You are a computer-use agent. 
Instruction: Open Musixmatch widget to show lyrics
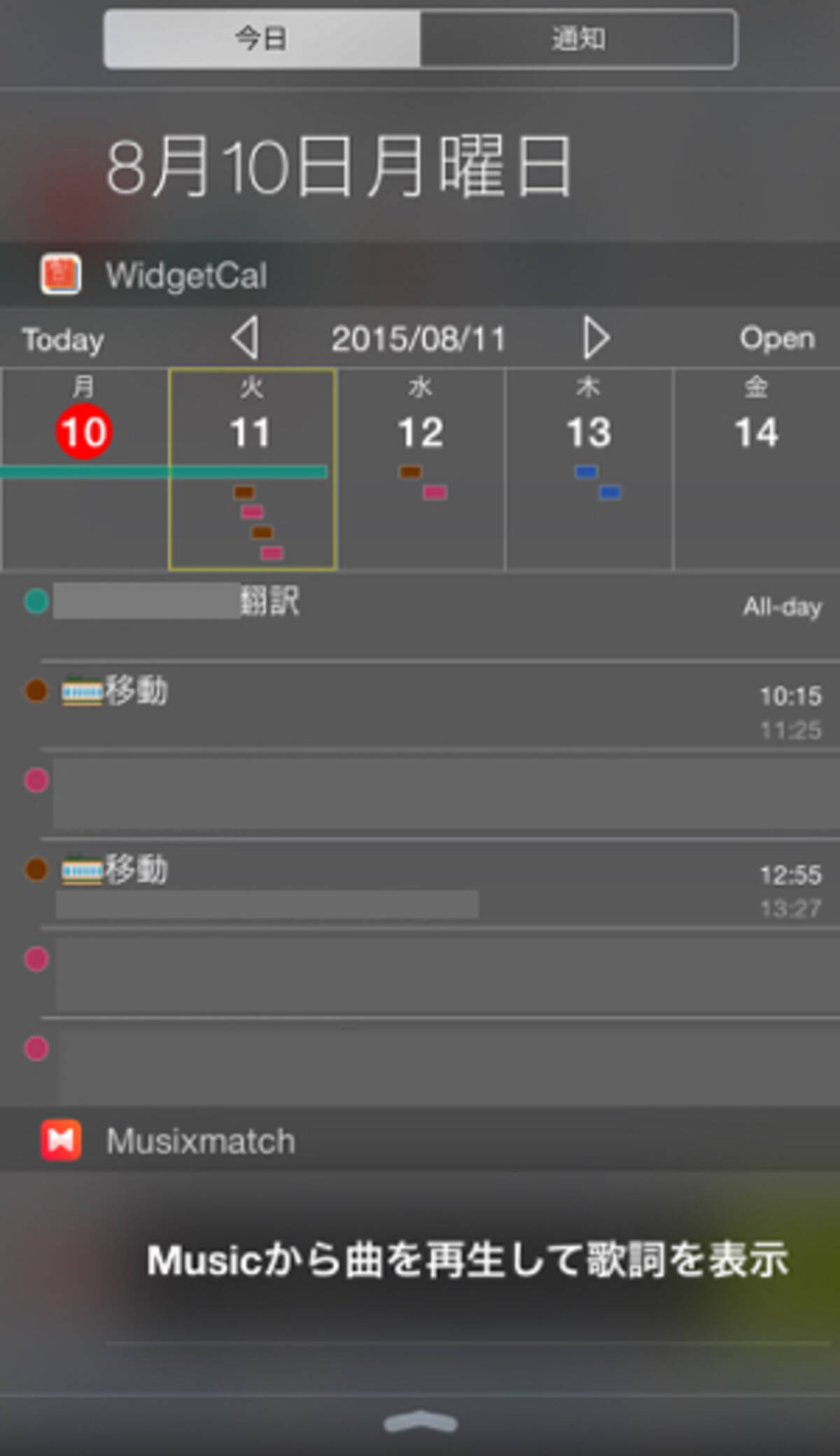pos(467,1260)
